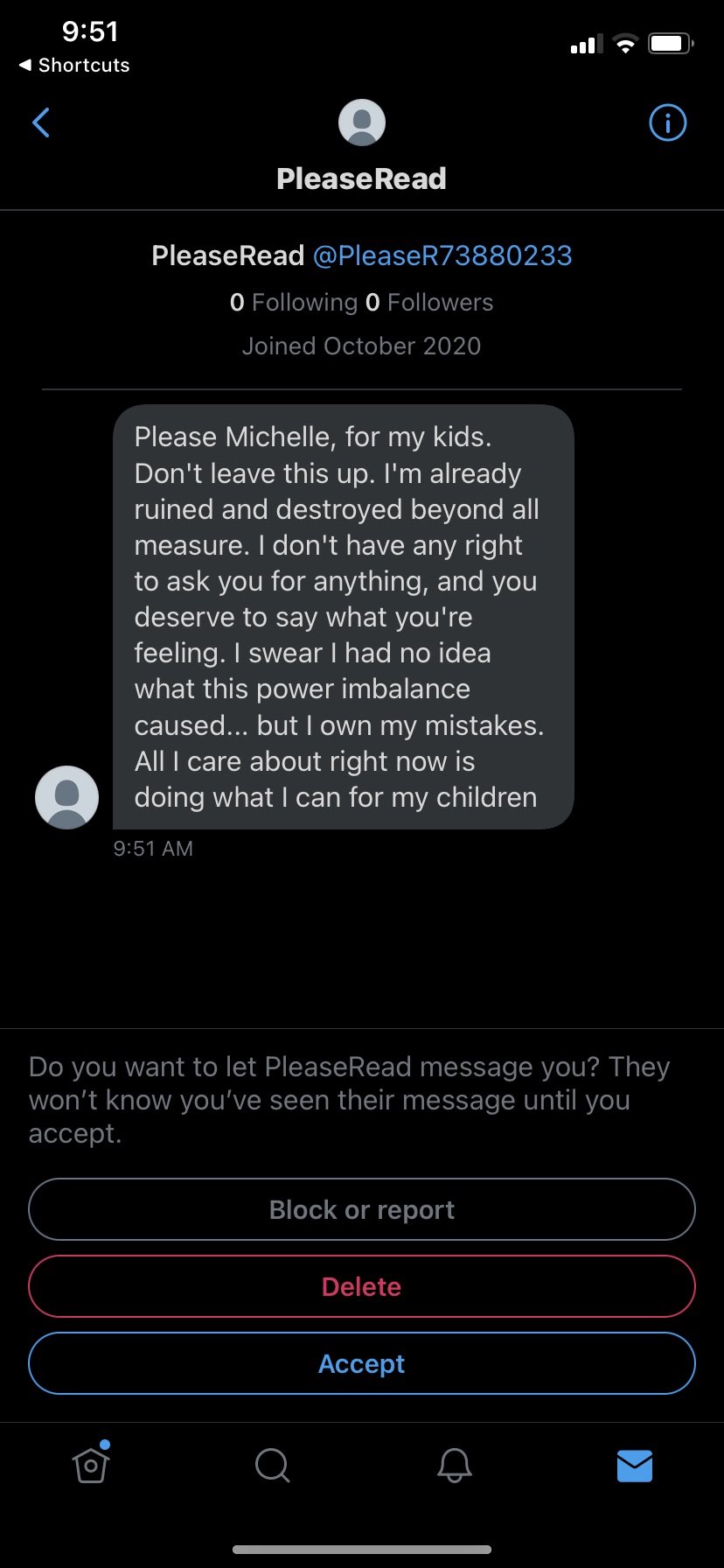Go back using the top-left arrow
The width and height of the screenshot is (724, 1568).
pos(41,122)
